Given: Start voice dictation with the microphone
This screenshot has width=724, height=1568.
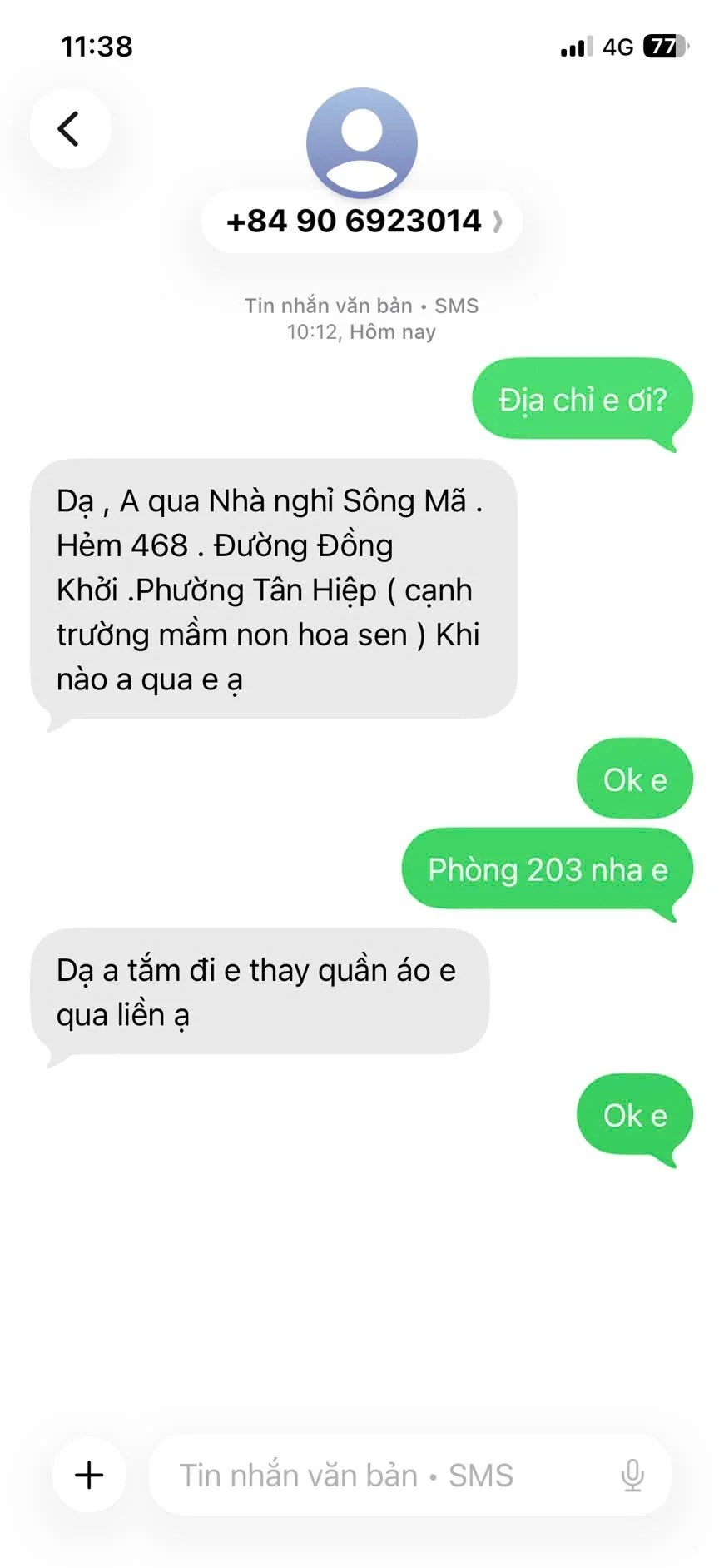Looking at the screenshot, I should click(632, 1475).
